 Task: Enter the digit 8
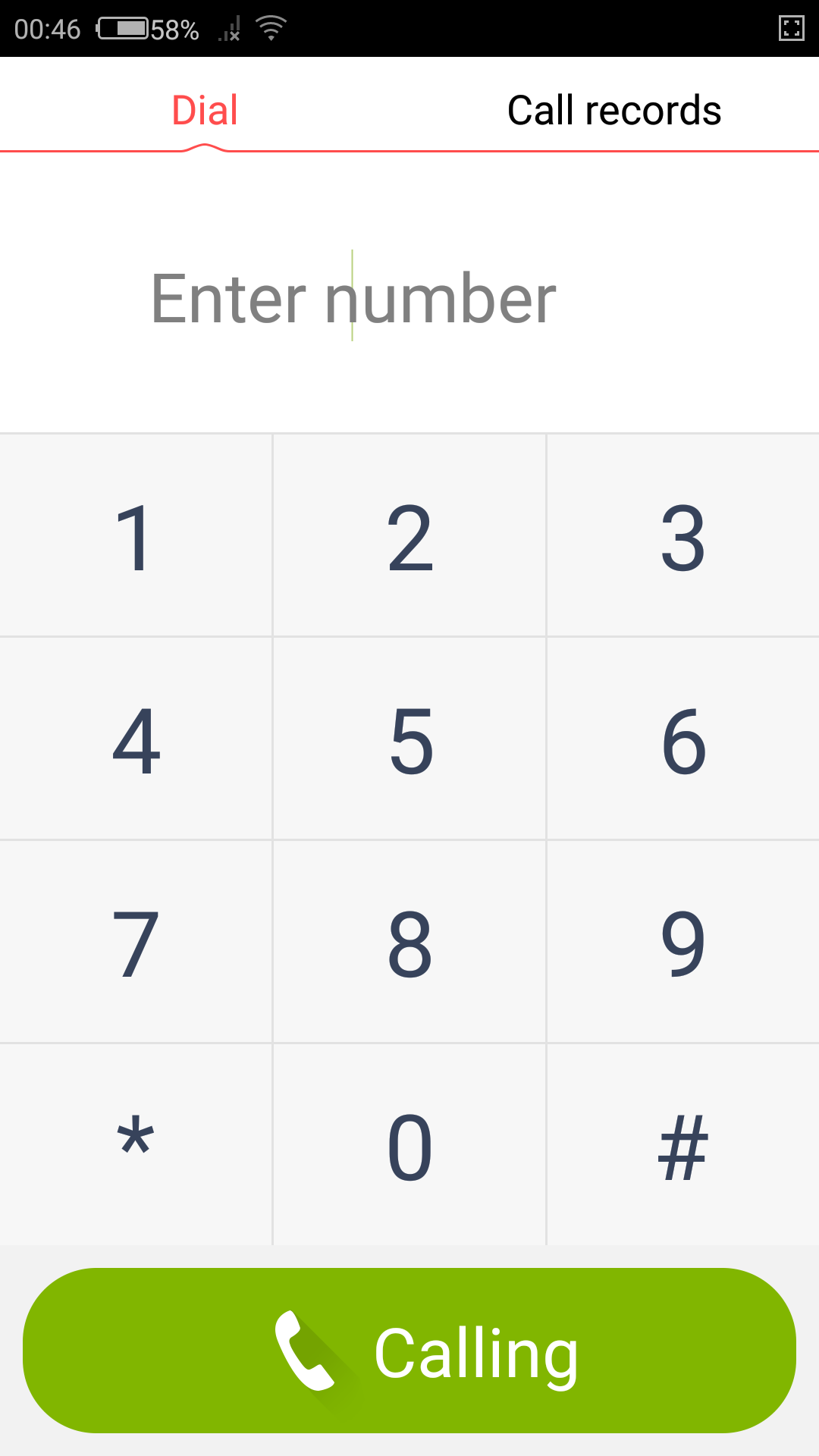click(x=409, y=943)
